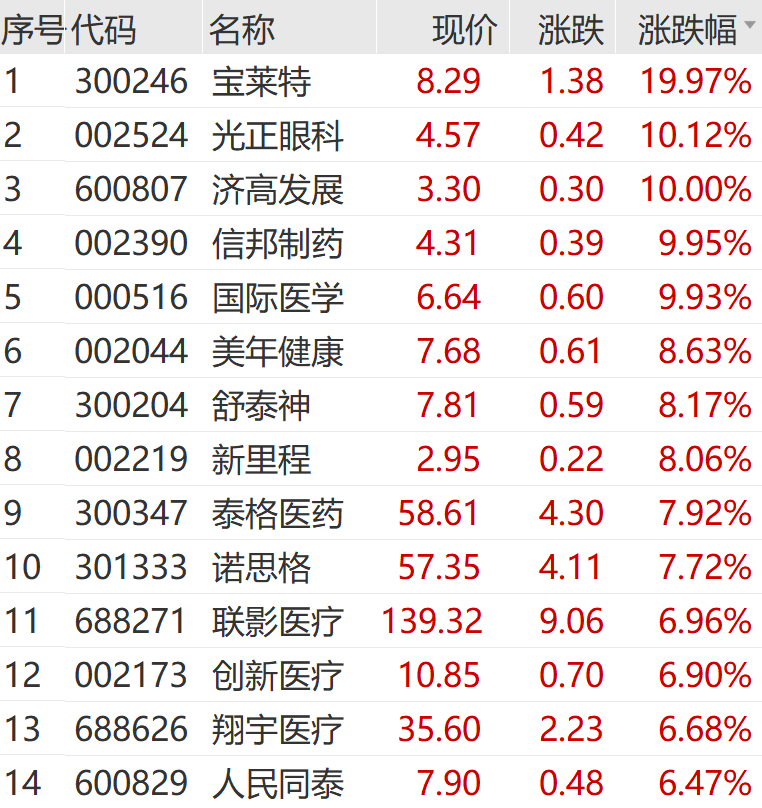The image size is (762, 808).
Task: Open 新里程 stock details
Action: pos(261,460)
